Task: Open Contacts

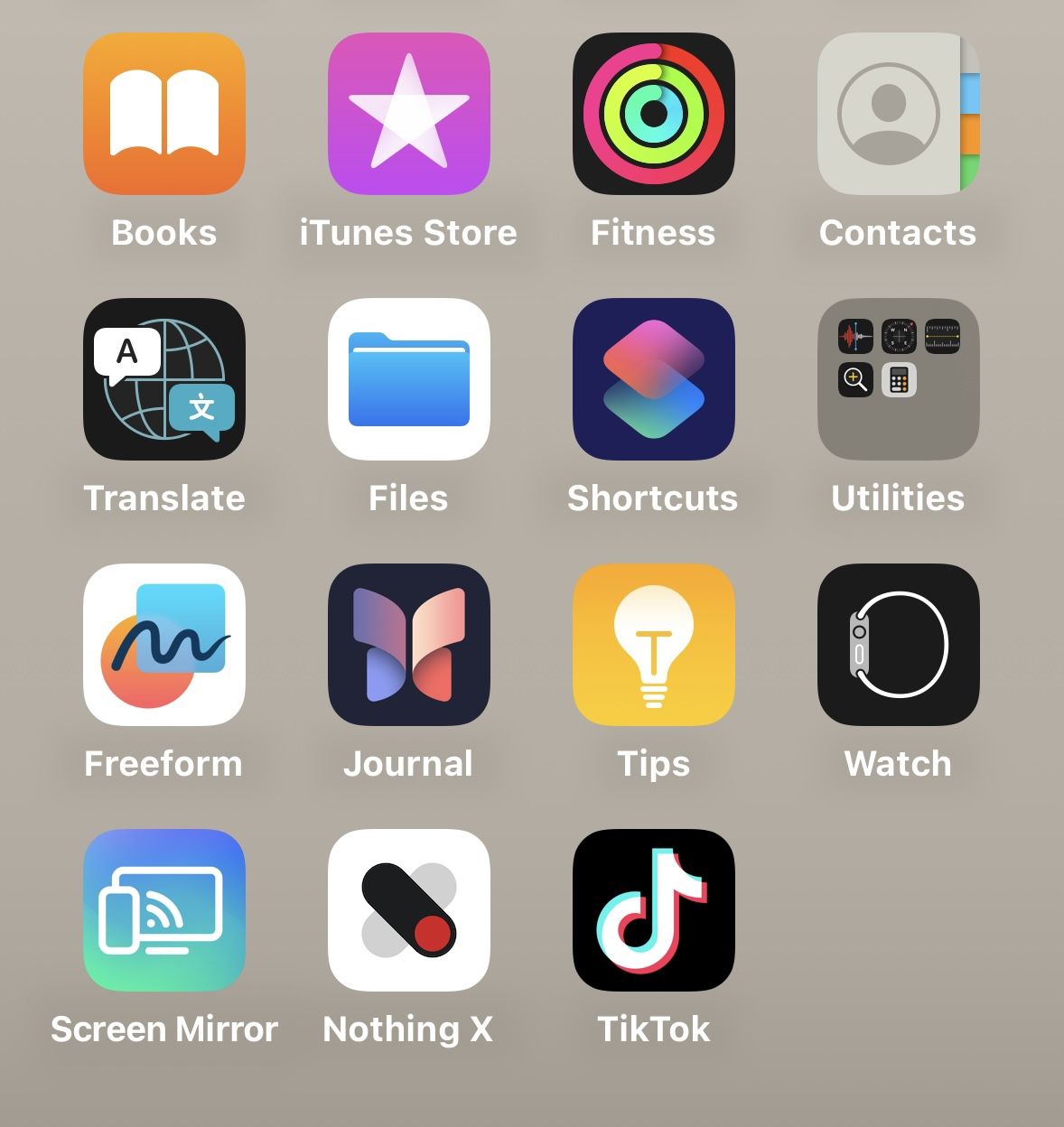Action: click(897, 112)
